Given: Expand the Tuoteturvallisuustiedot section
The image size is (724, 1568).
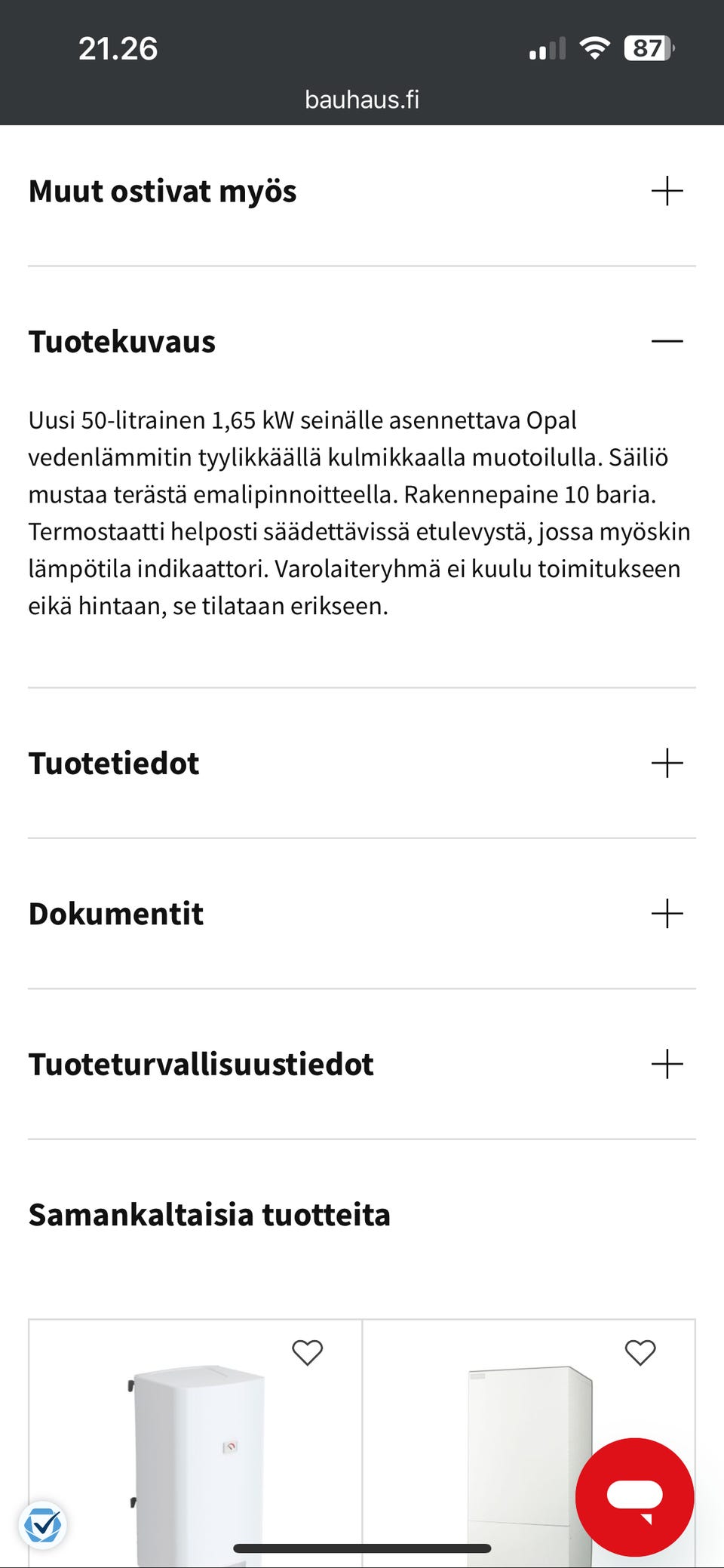Looking at the screenshot, I should coord(664,1064).
